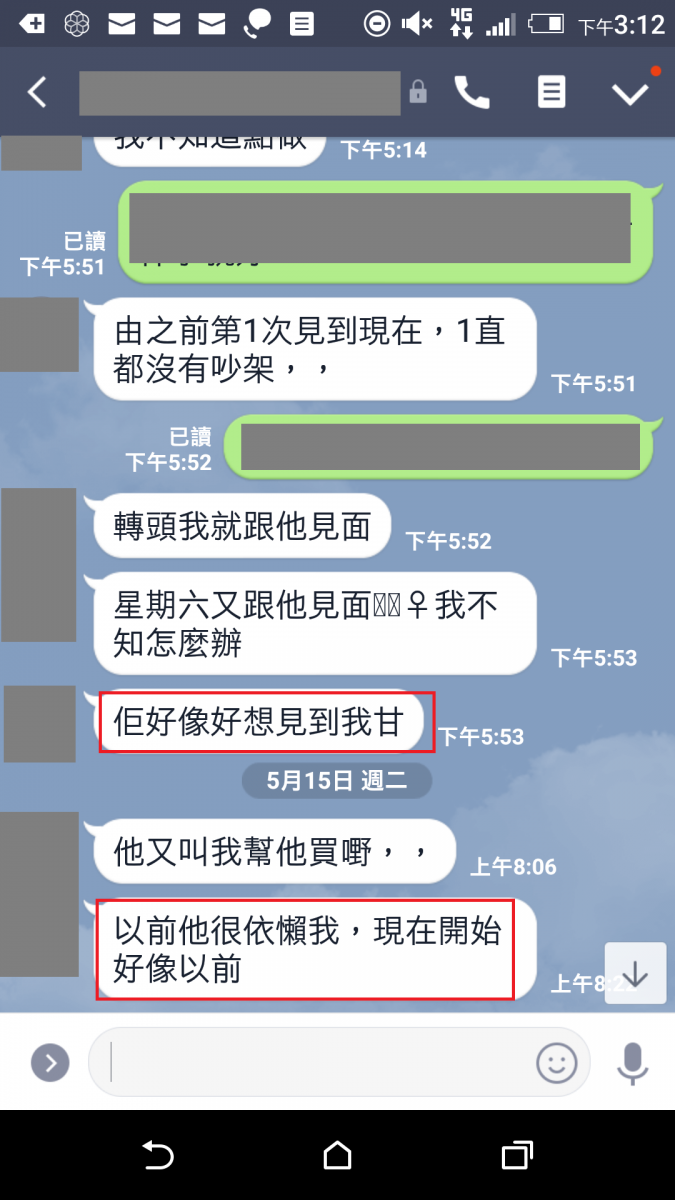Open the attachment expander arrow
This screenshot has width=675, height=1200.
50,1062
